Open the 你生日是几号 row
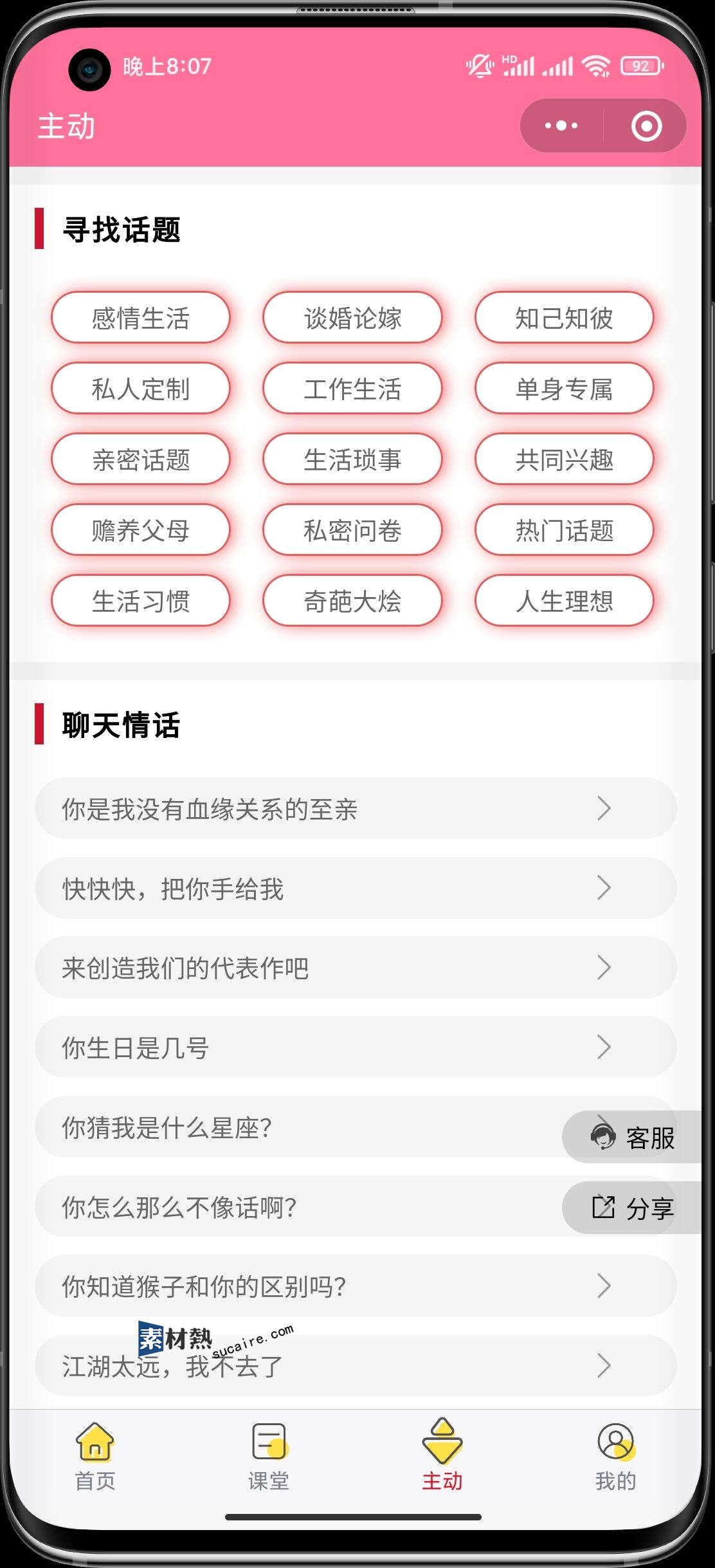 [356, 1047]
